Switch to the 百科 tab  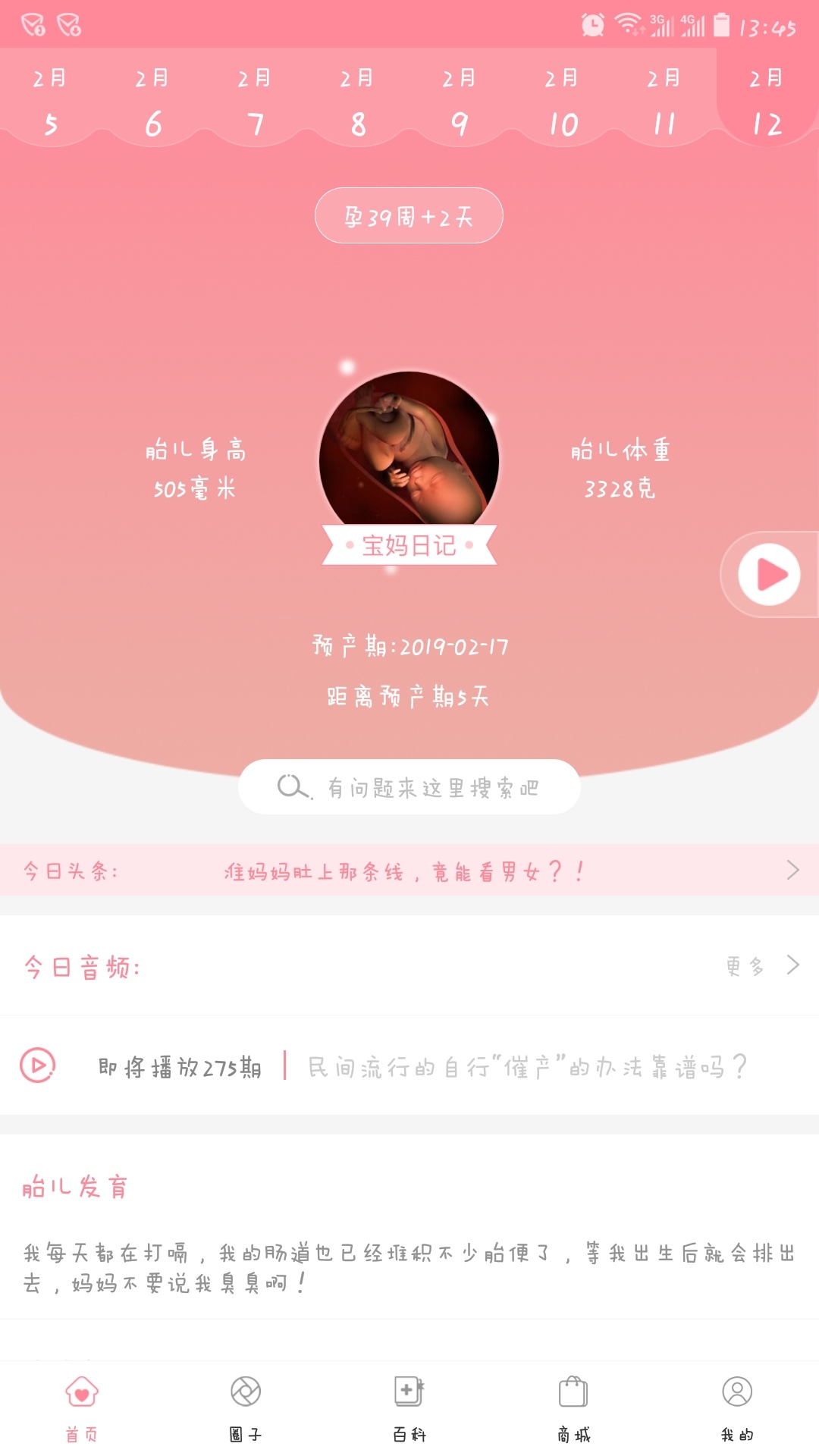click(x=409, y=1407)
